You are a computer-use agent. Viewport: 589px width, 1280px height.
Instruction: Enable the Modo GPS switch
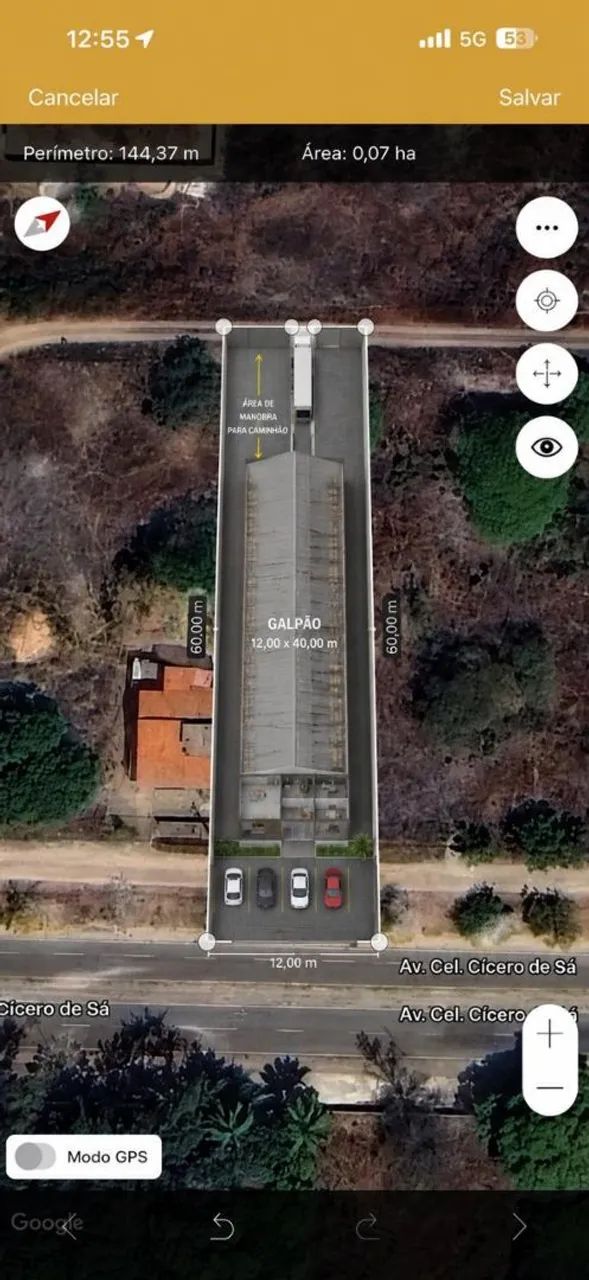(x=36, y=1157)
